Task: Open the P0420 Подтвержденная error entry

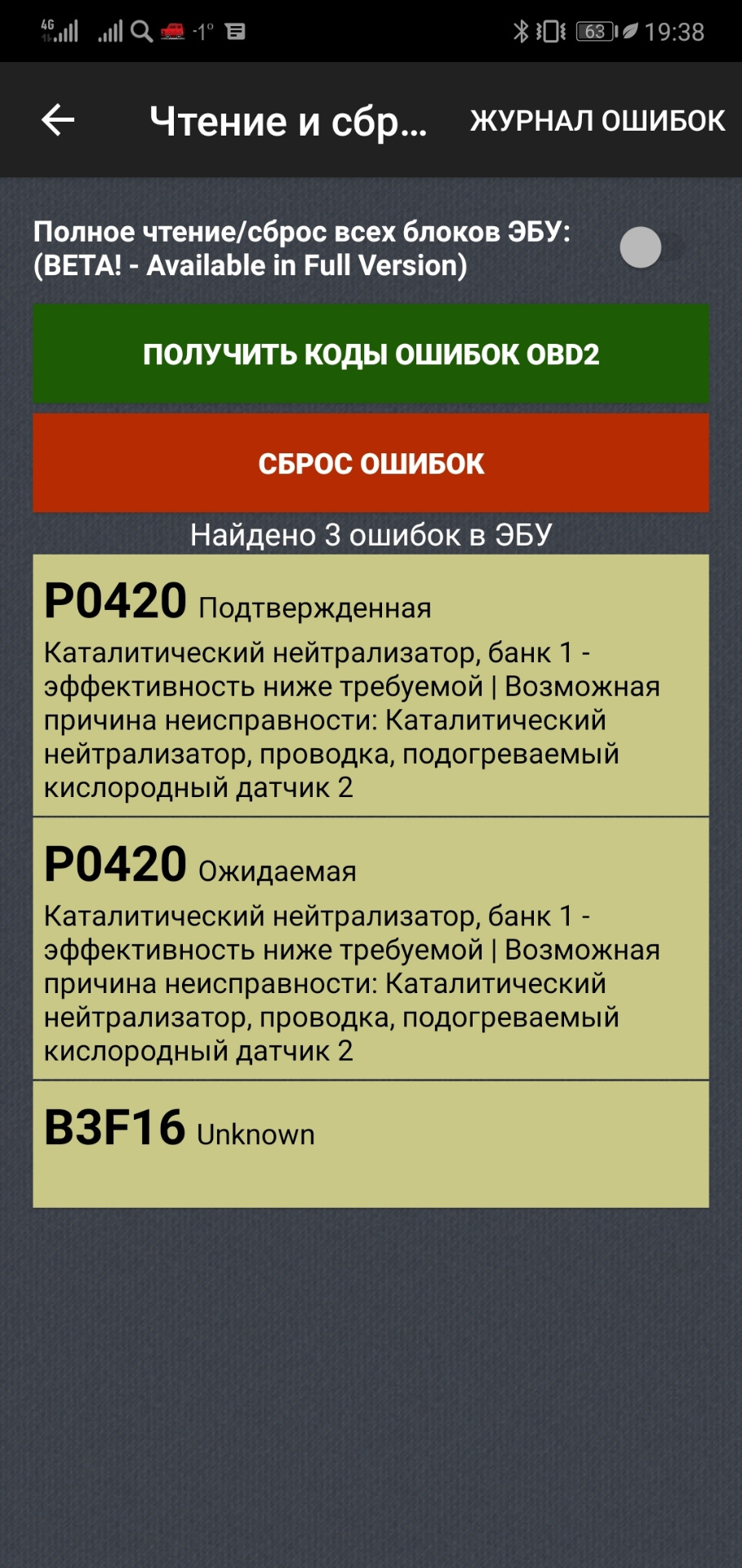Action: click(x=371, y=686)
